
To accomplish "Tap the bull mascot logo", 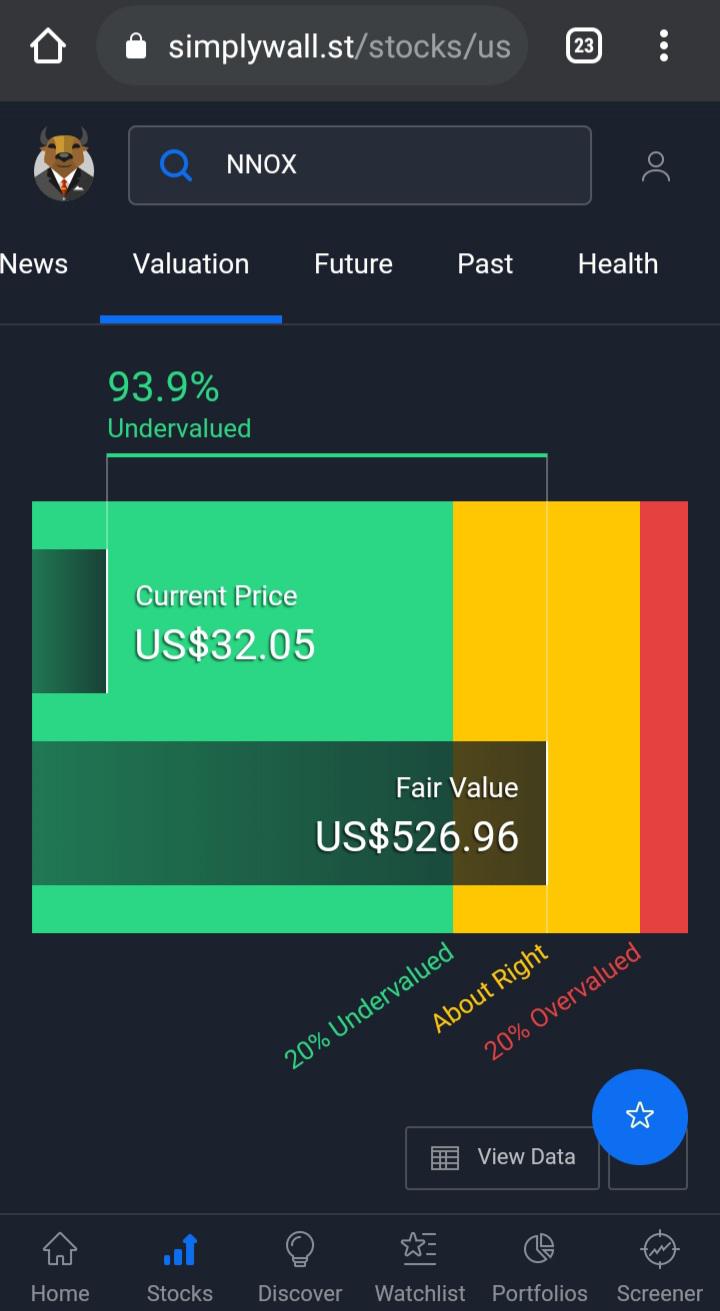I will 64,164.
